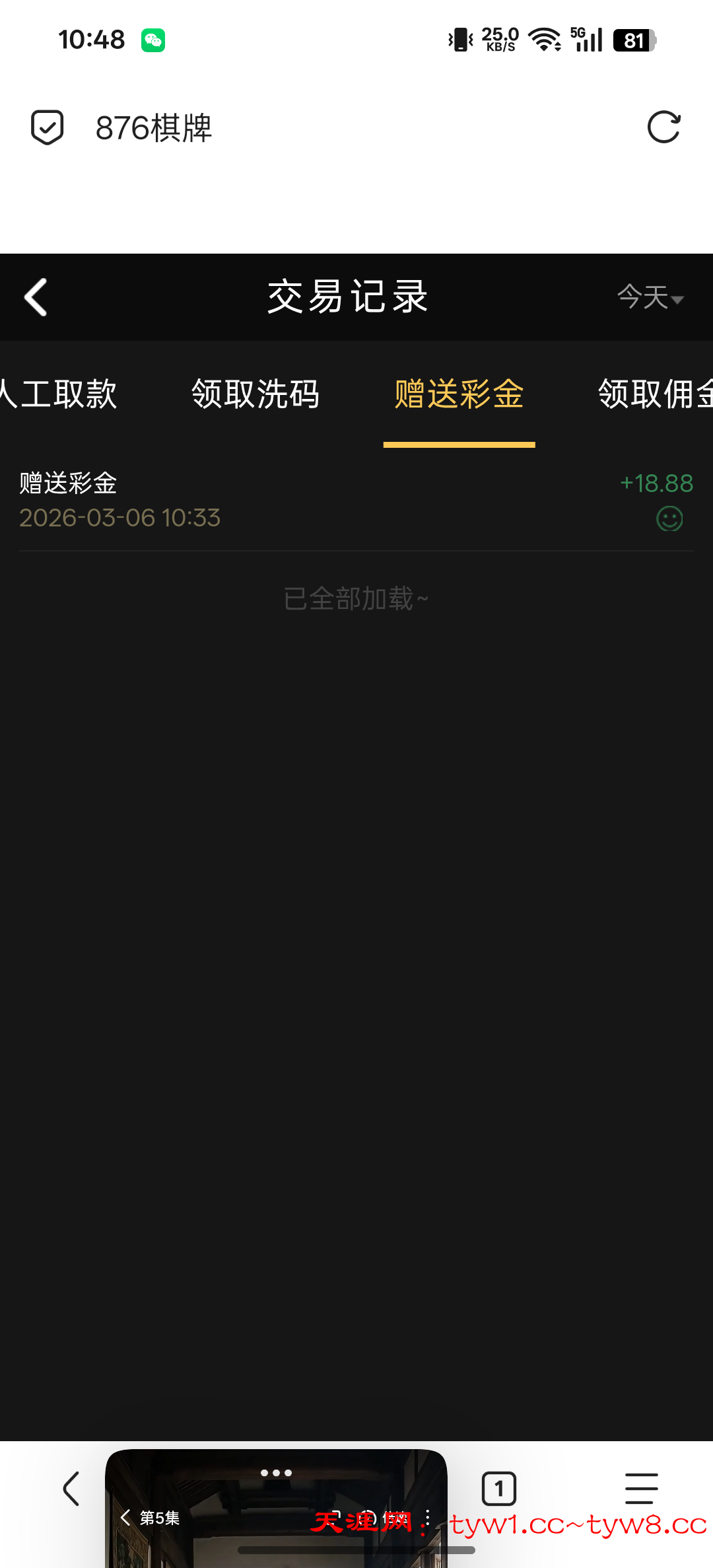The image size is (713, 1568).
Task: Open the browser tab switcher
Action: [x=498, y=1489]
